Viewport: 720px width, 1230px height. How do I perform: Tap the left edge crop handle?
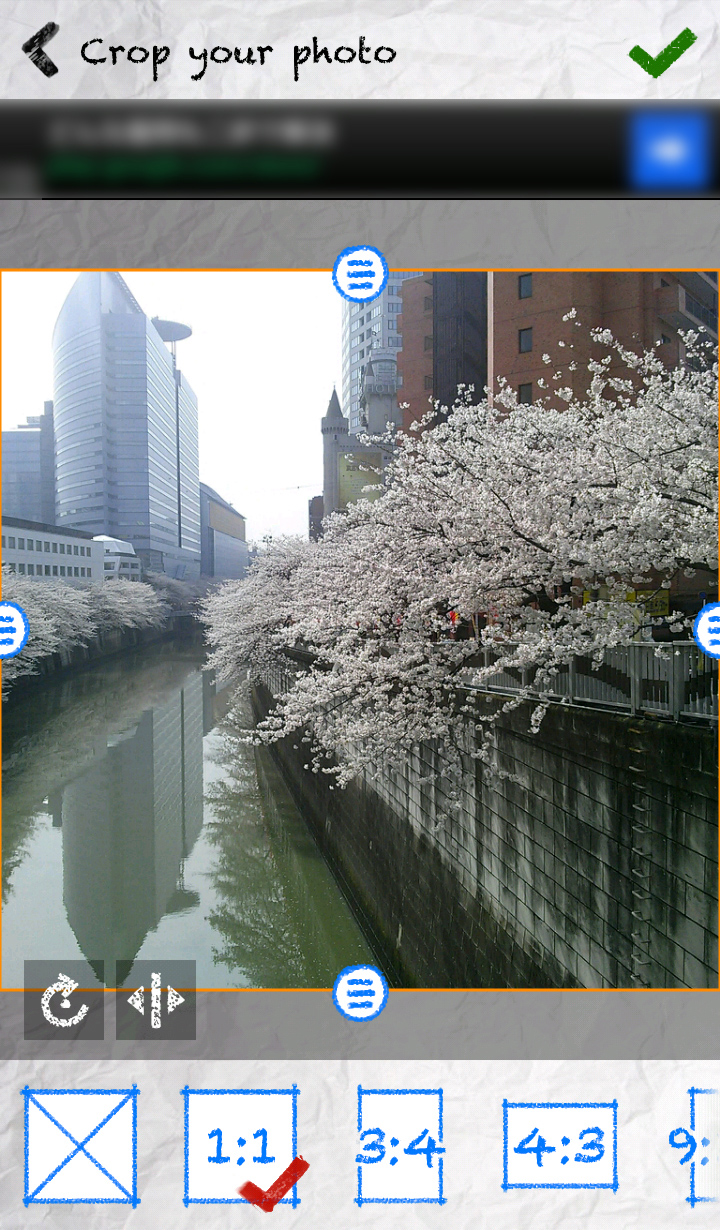(10, 630)
